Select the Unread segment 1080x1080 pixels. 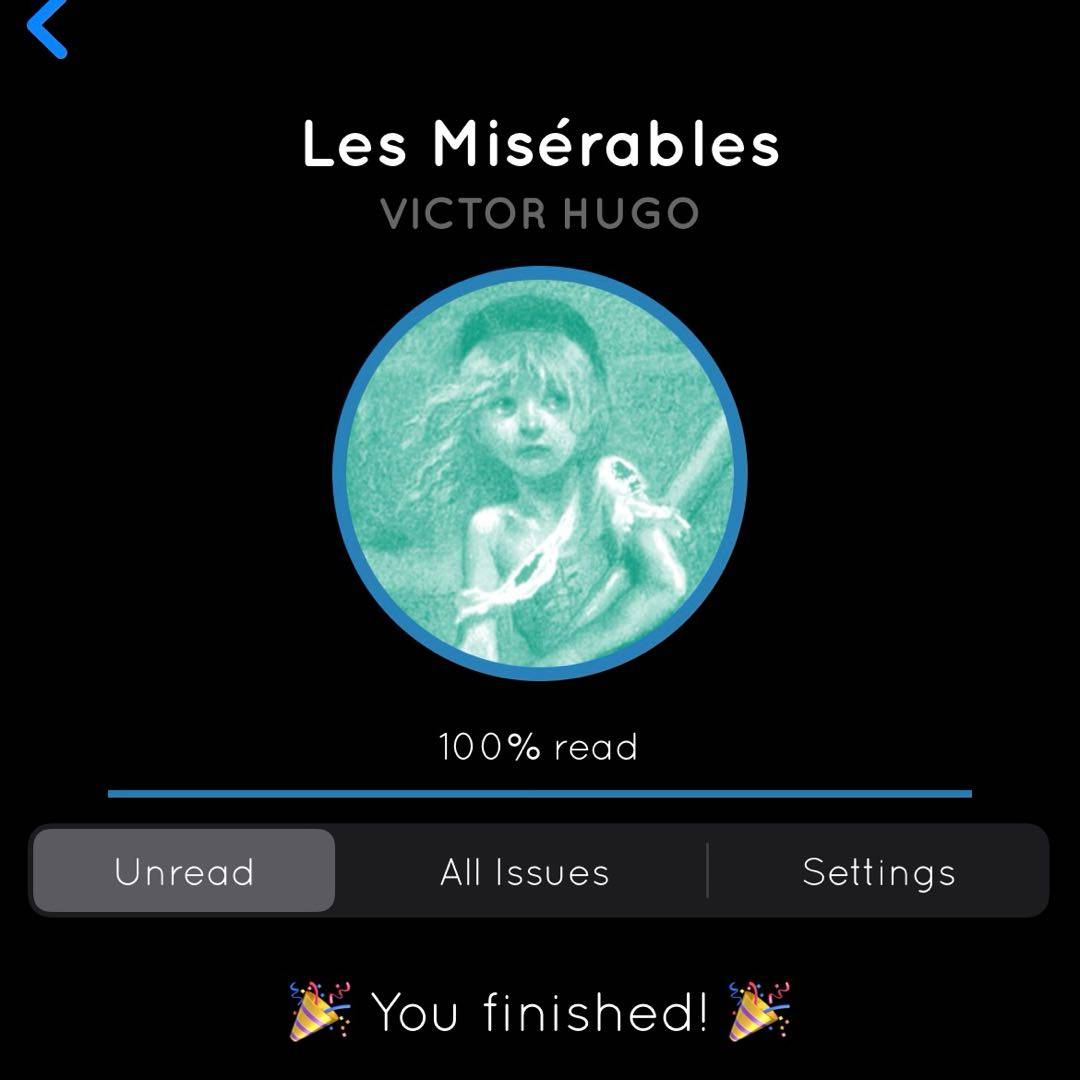pyautogui.click(x=184, y=871)
